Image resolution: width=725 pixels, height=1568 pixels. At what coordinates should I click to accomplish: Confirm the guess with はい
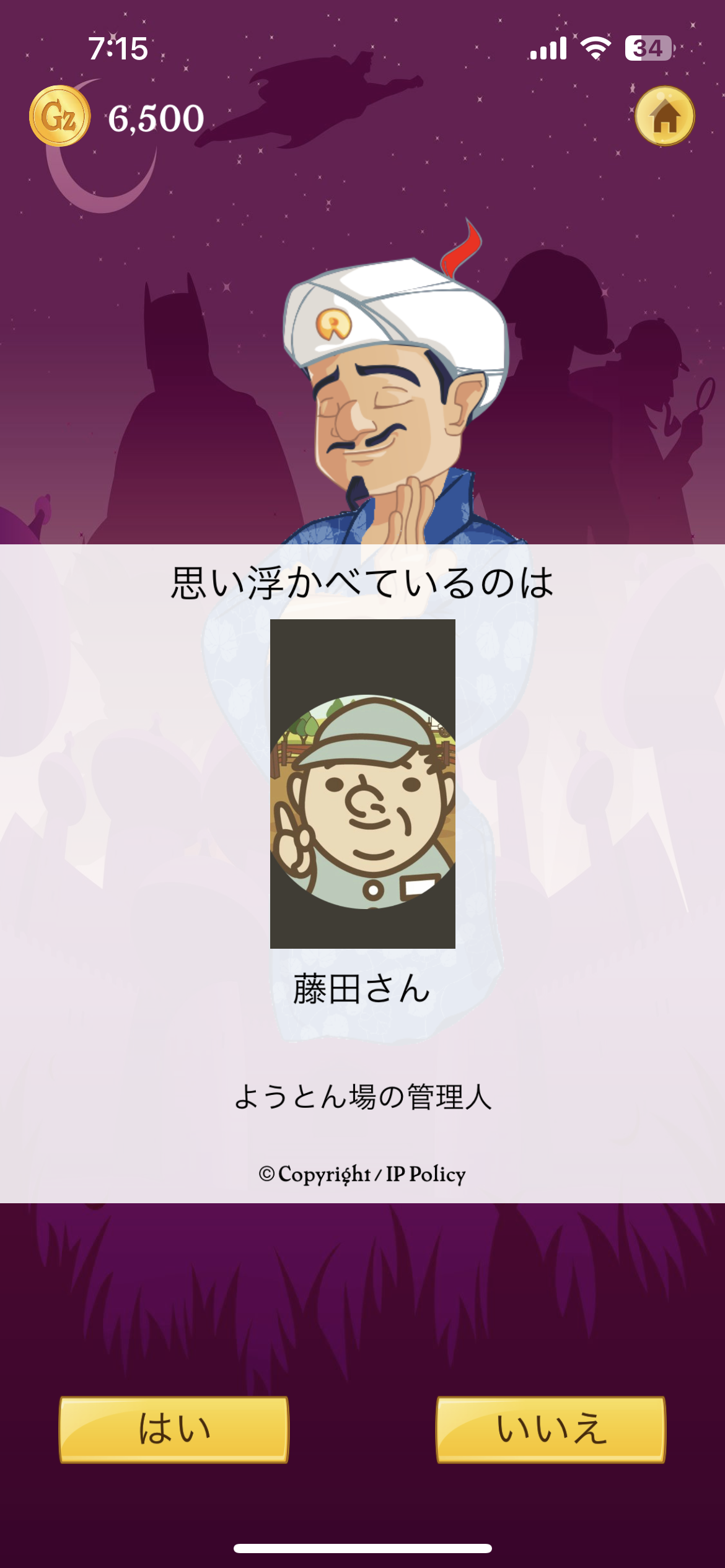click(174, 1429)
